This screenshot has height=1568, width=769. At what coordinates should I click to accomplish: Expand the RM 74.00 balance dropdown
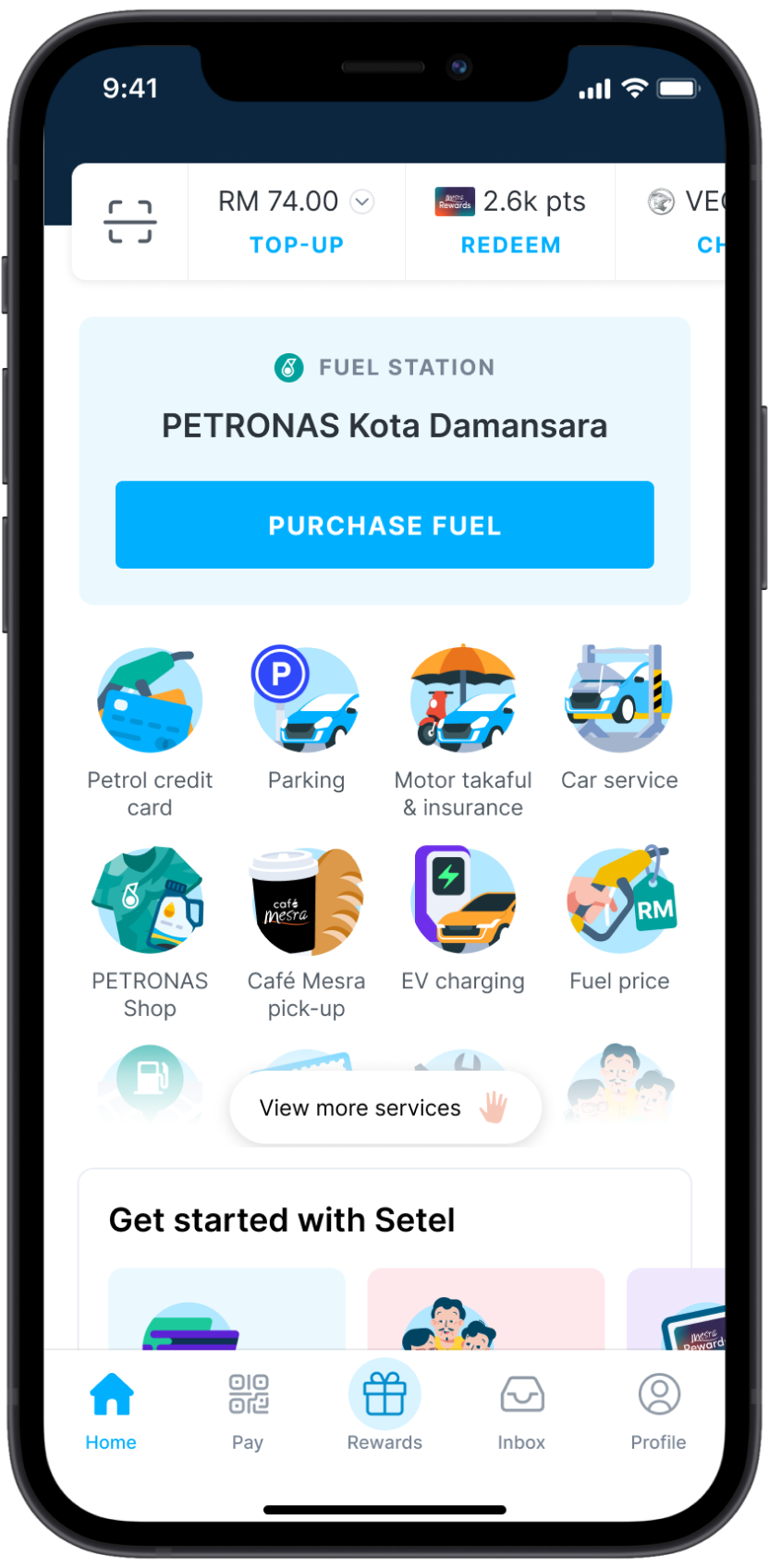pos(362,202)
